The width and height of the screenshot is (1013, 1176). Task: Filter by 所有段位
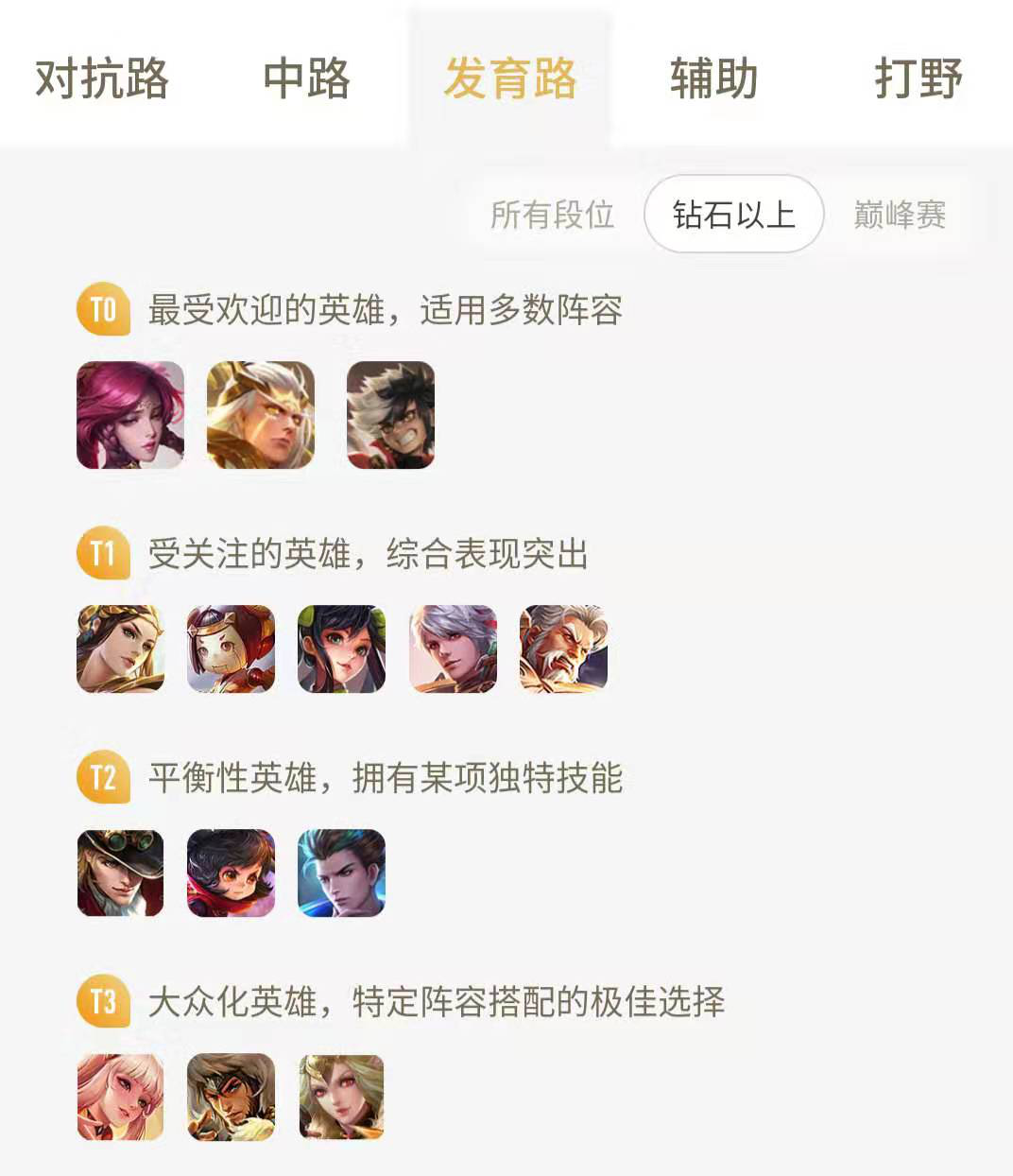click(x=553, y=215)
